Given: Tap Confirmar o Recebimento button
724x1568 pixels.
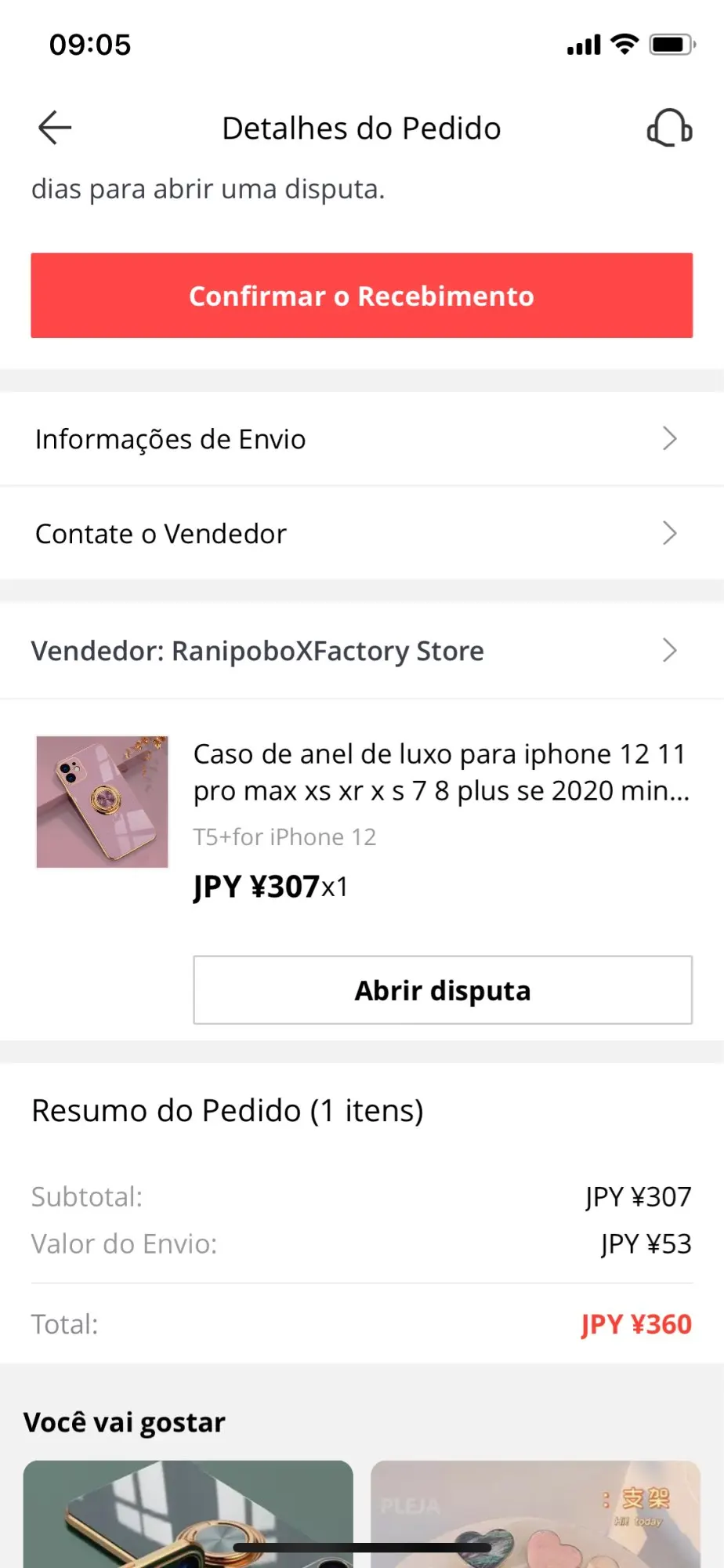Looking at the screenshot, I should [x=361, y=296].
